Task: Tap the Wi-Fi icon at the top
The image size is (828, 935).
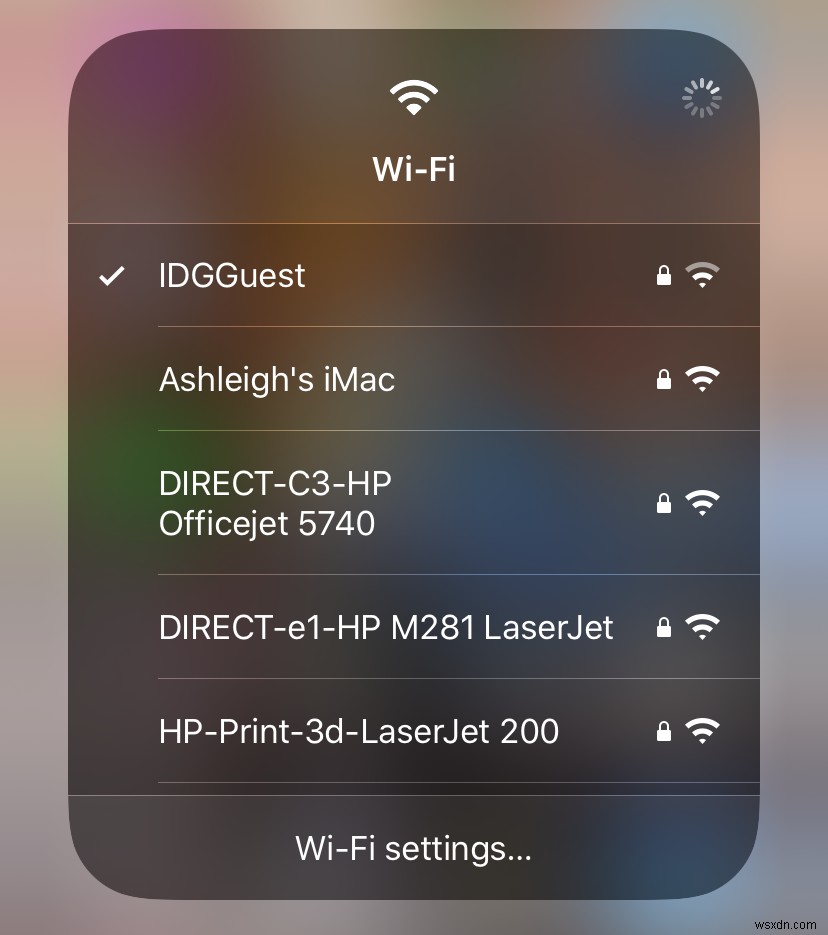Action: tap(413, 95)
